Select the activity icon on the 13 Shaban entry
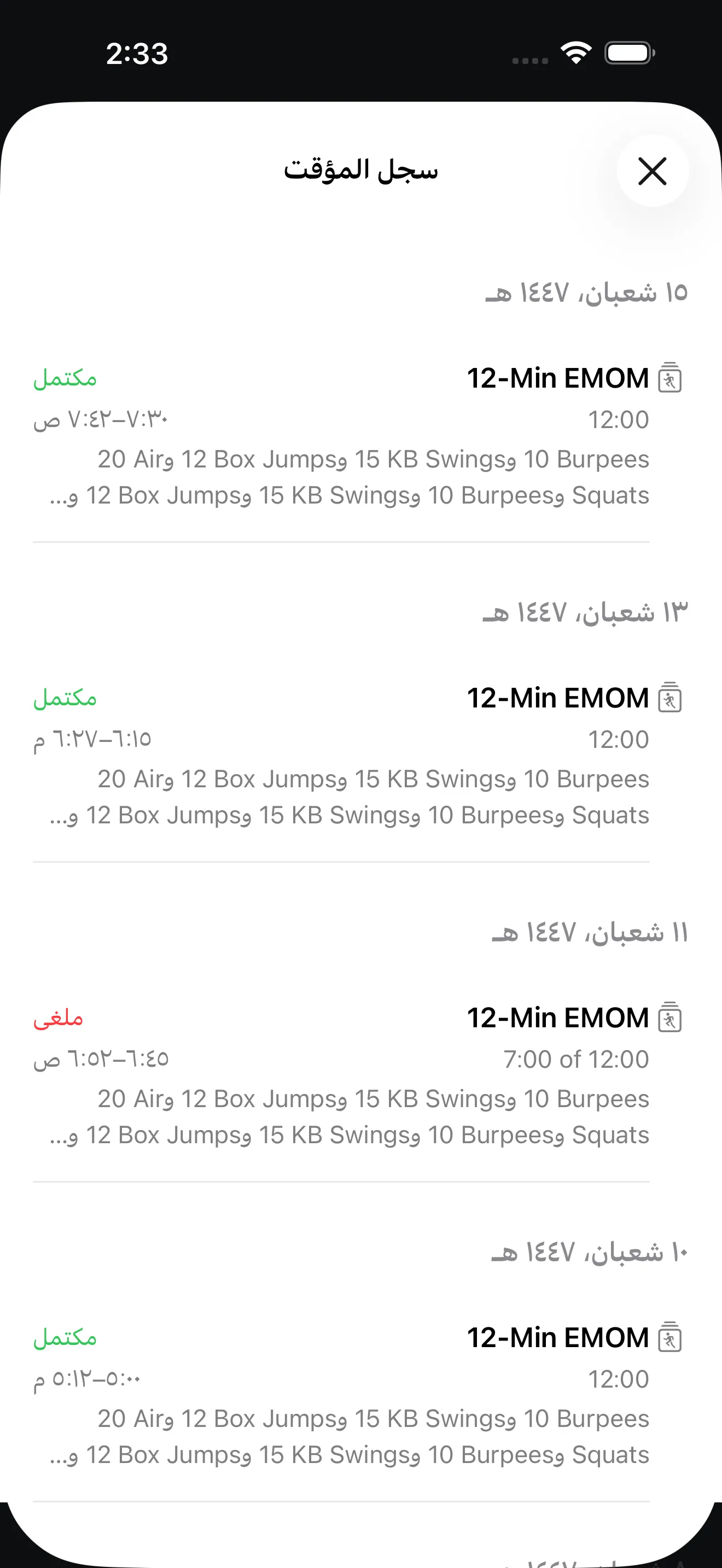Image resolution: width=722 pixels, height=1568 pixels. click(x=669, y=698)
